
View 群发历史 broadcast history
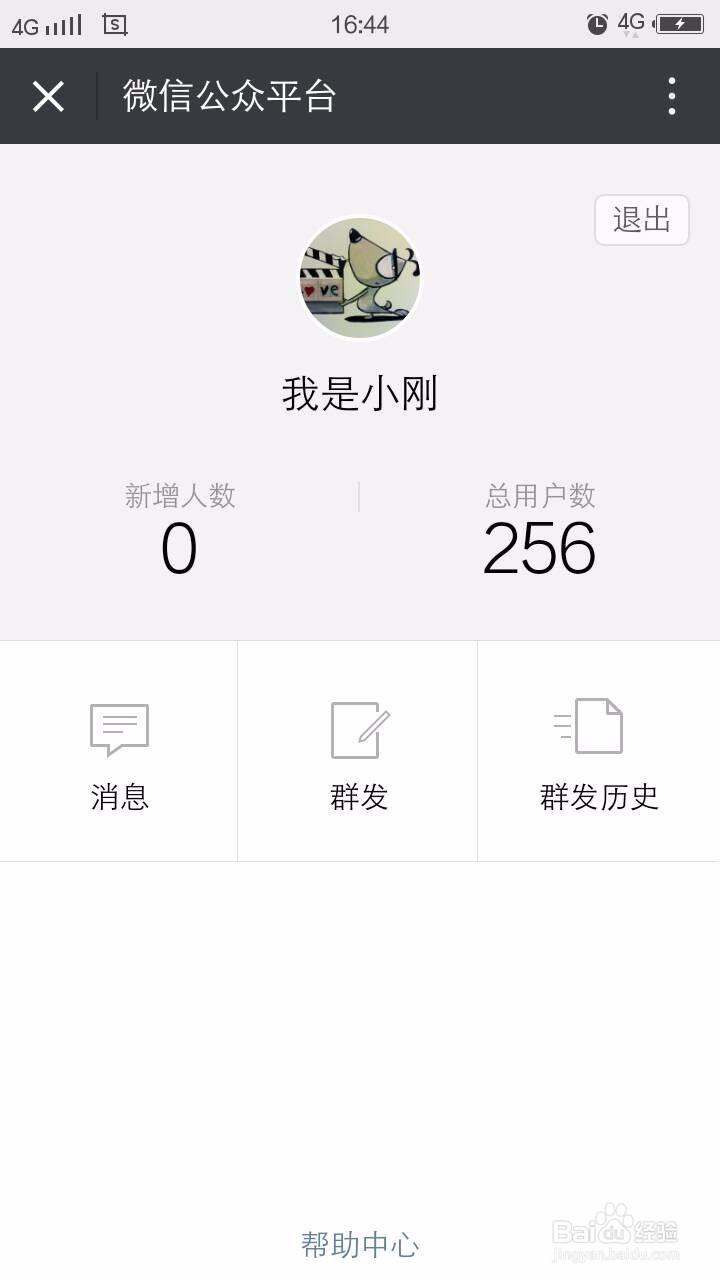[599, 752]
